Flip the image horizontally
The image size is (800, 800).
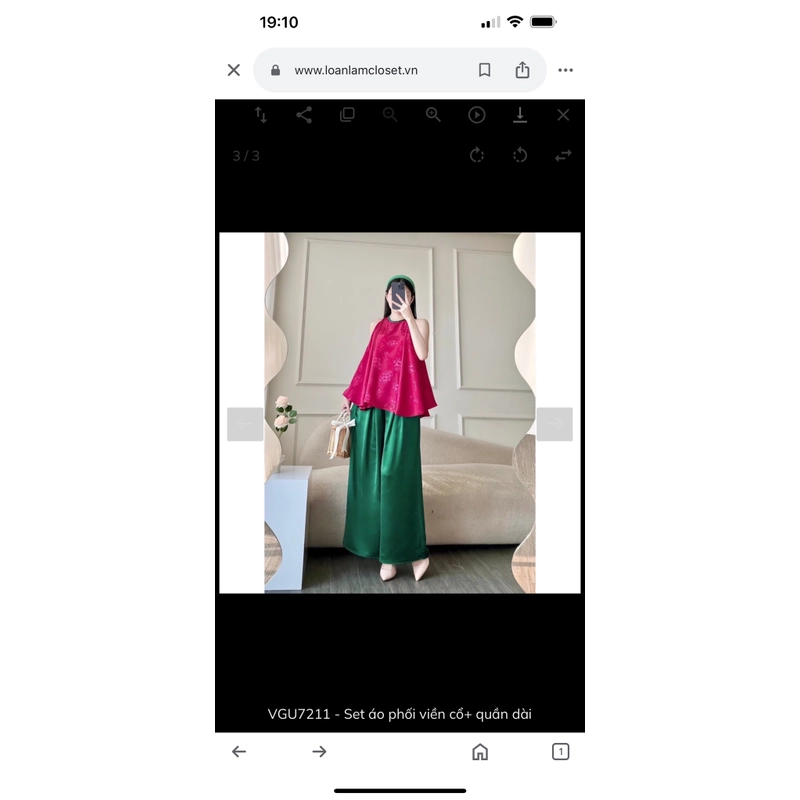pos(563,155)
